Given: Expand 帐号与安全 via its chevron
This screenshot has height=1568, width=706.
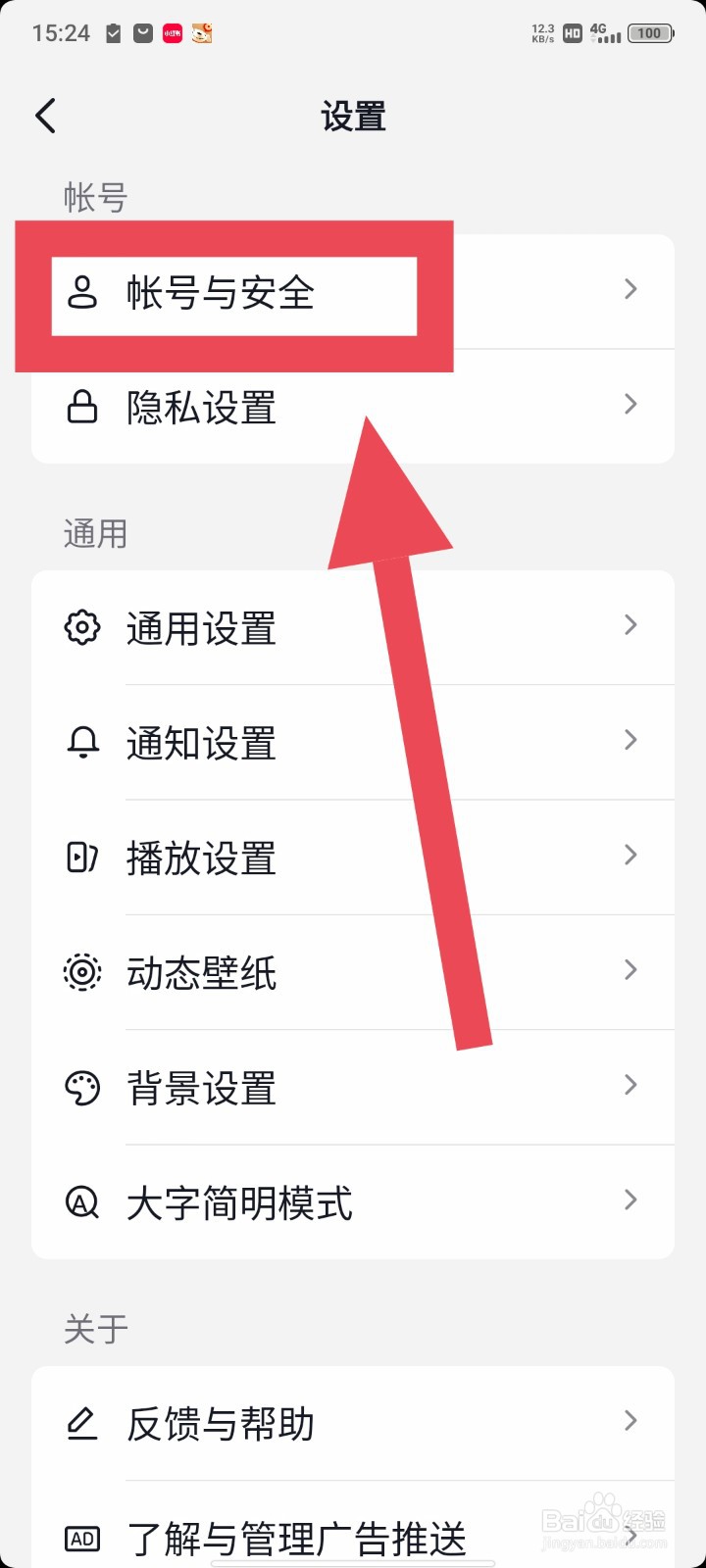Looking at the screenshot, I should click(630, 290).
